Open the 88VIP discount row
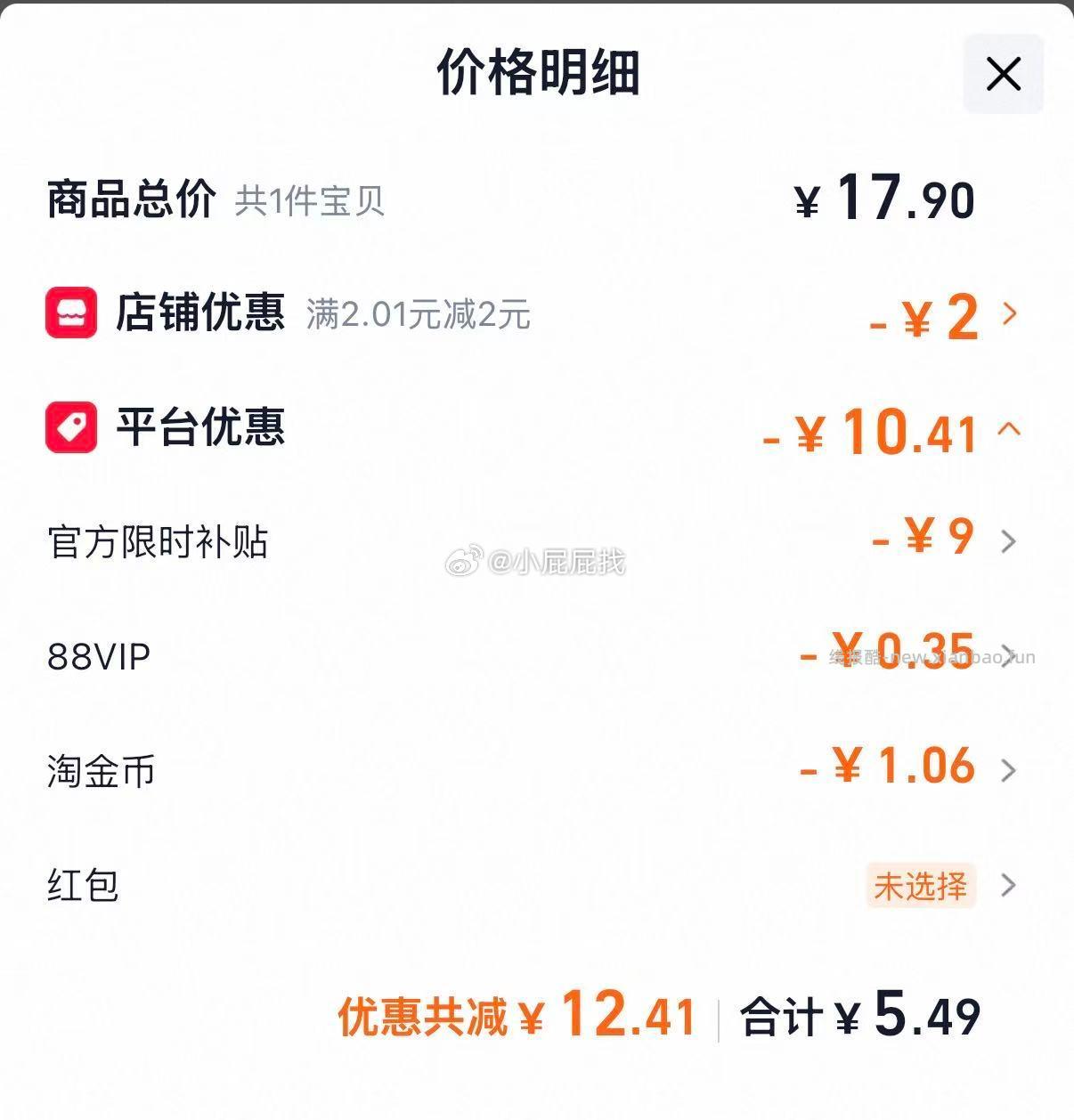1074x1120 pixels. pos(1007,656)
